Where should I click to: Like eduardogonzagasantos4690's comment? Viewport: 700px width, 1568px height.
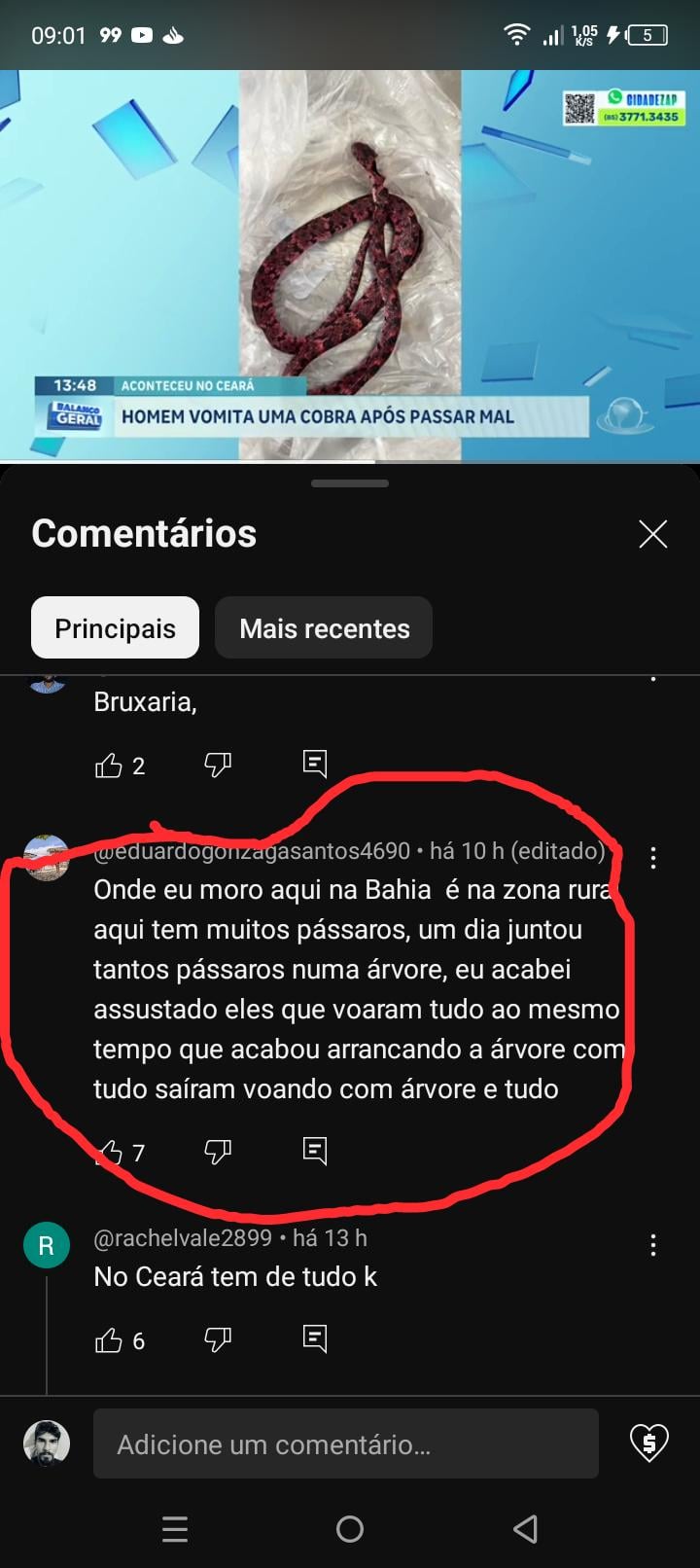[109, 1153]
